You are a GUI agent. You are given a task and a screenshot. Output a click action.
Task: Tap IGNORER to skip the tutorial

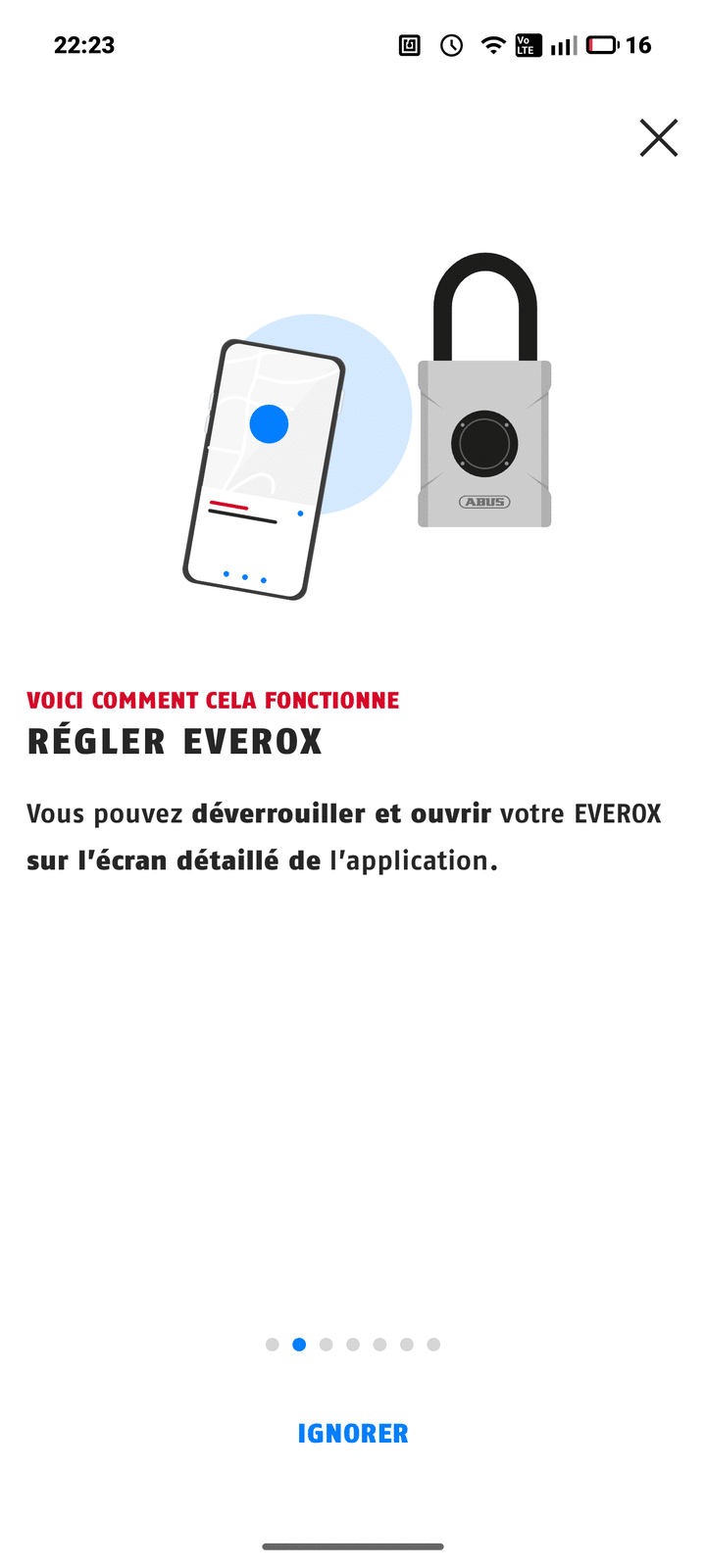click(x=353, y=1434)
